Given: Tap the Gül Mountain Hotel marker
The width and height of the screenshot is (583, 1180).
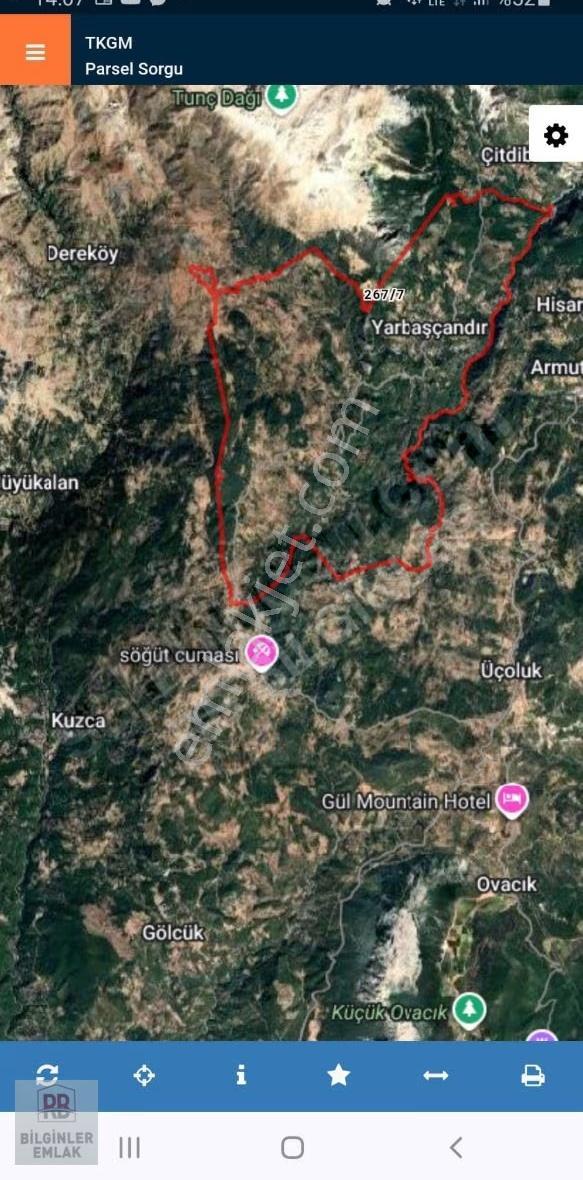Looking at the screenshot, I should (x=512, y=801).
